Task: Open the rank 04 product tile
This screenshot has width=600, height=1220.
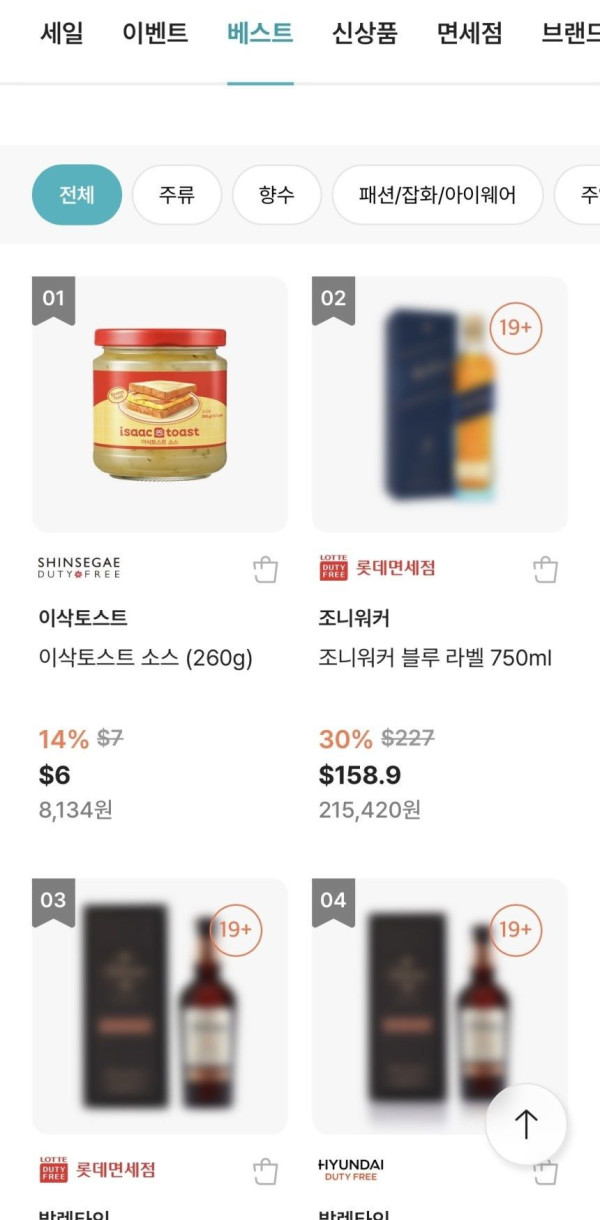Action: [x=440, y=1006]
